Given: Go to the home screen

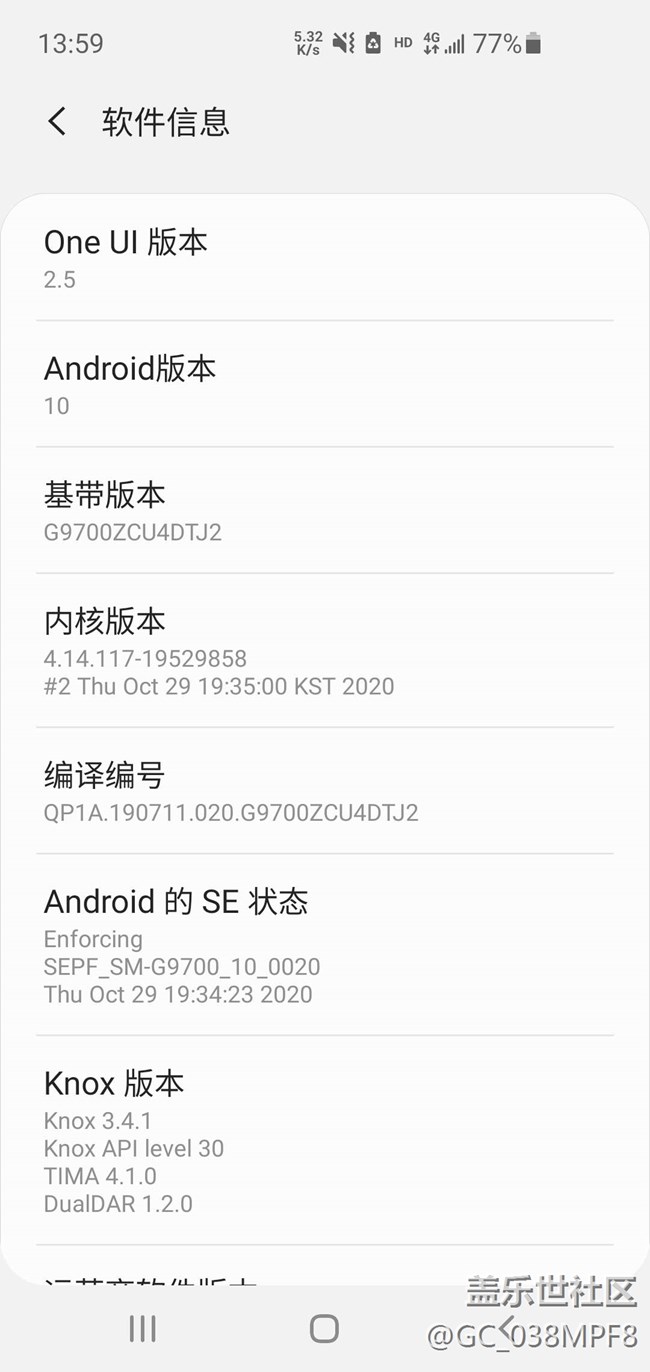Looking at the screenshot, I should coord(324,1328).
